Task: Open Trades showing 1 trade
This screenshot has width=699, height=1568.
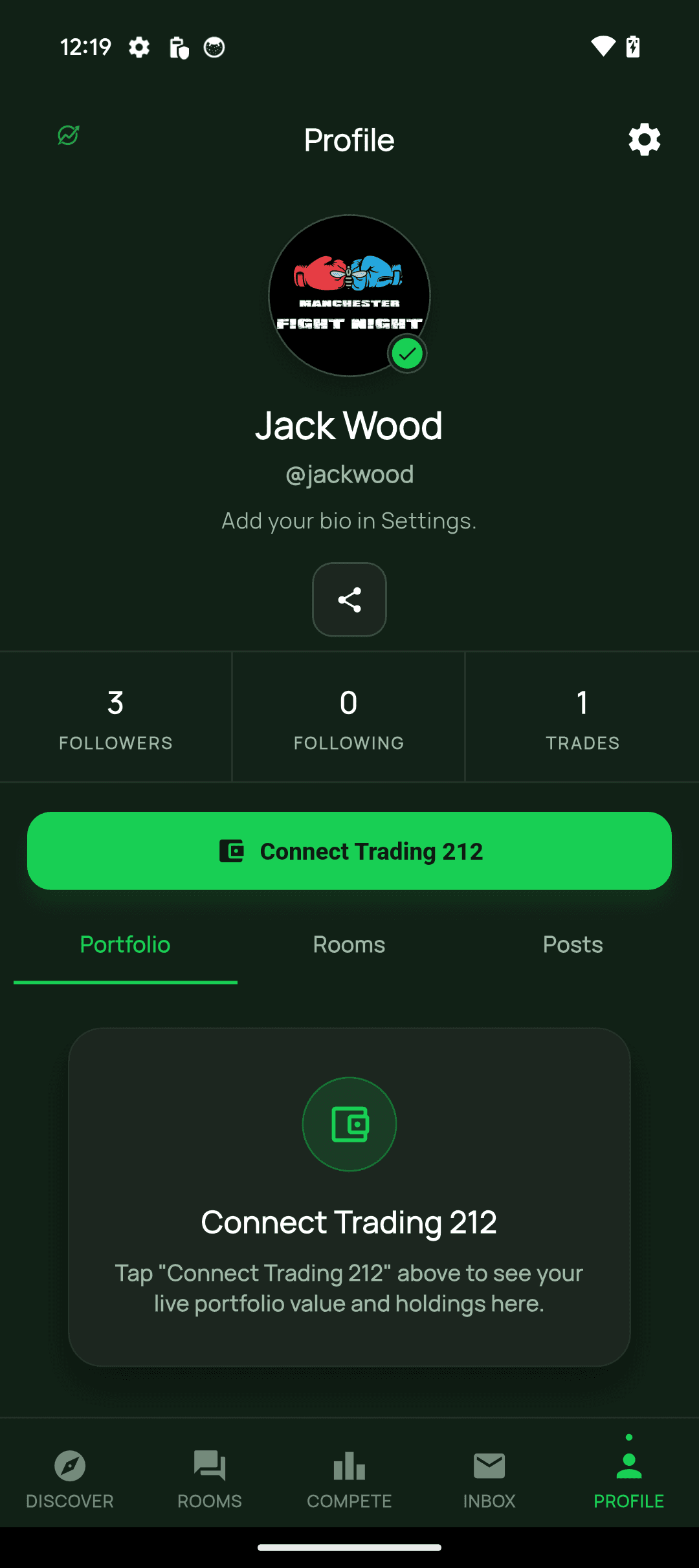Action: pos(582,717)
